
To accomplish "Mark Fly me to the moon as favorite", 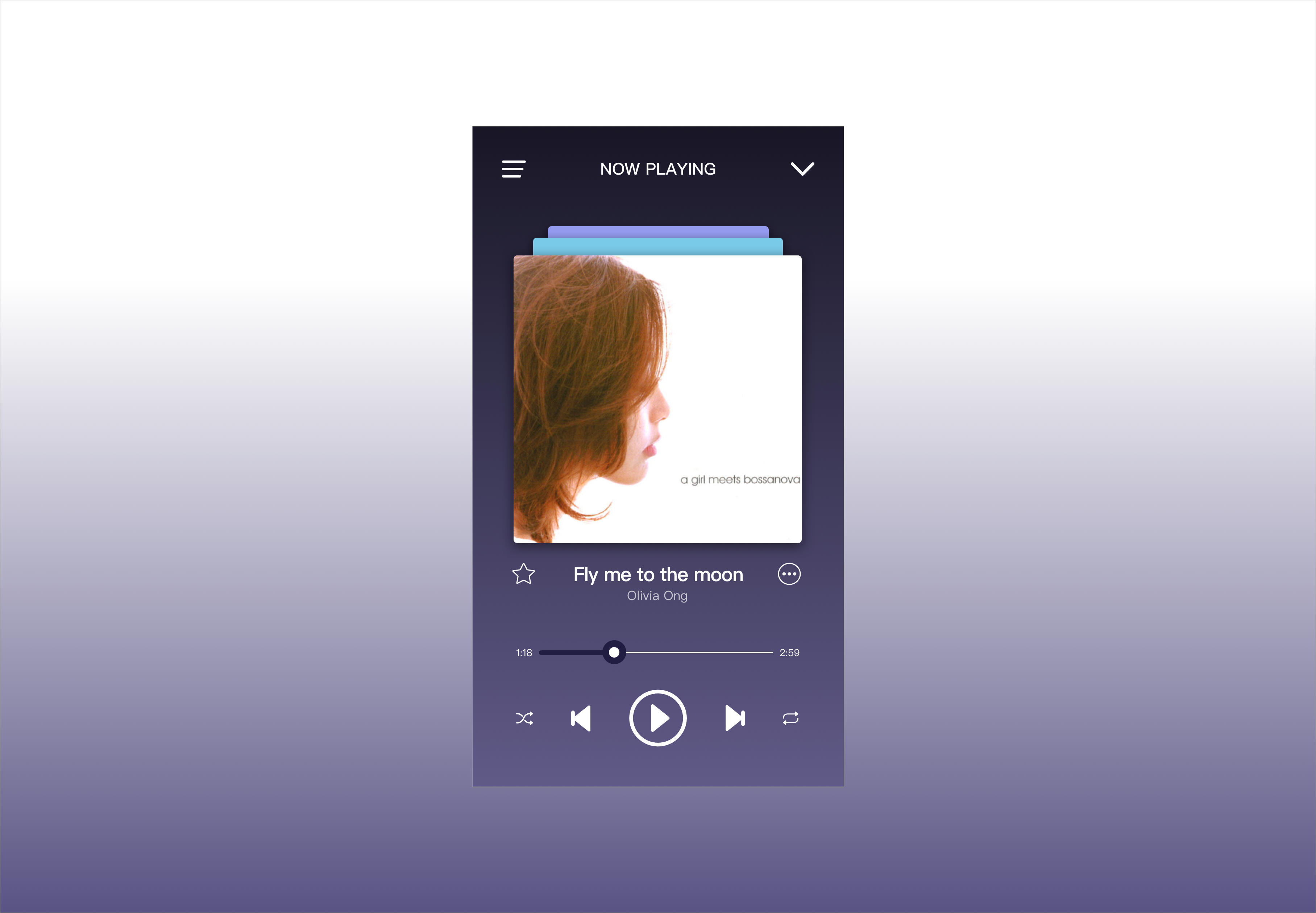I will (523, 574).
